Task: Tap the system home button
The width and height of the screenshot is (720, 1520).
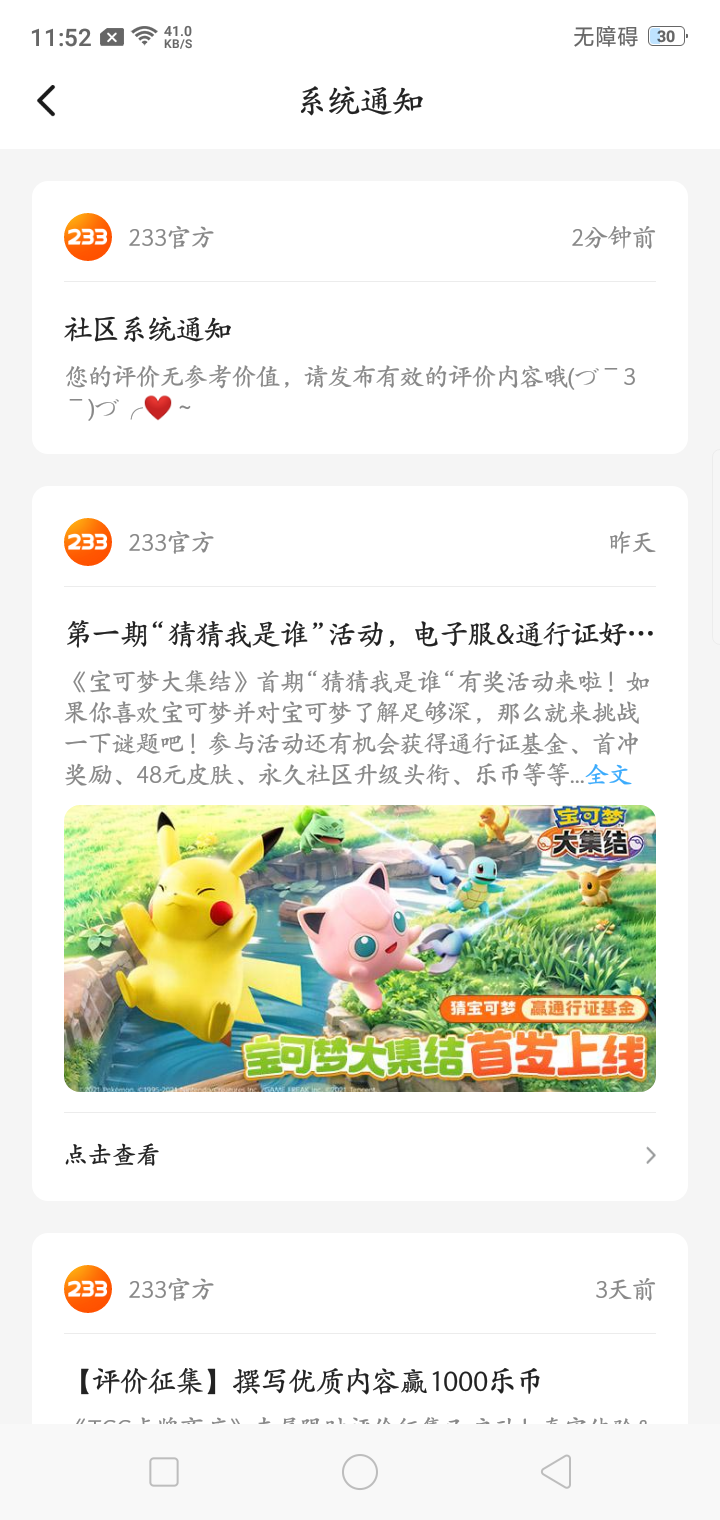Action: point(359,1472)
